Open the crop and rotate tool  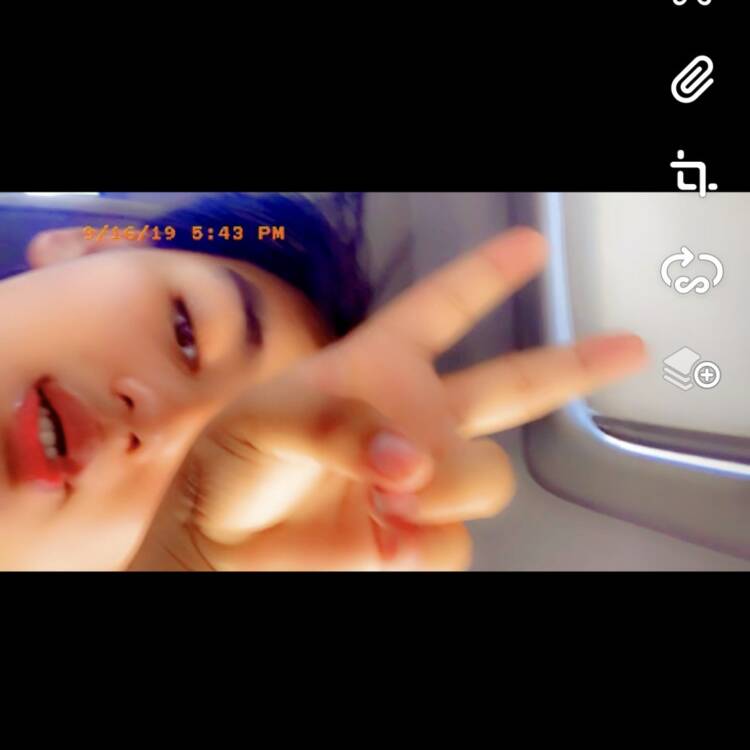tap(692, 173)
